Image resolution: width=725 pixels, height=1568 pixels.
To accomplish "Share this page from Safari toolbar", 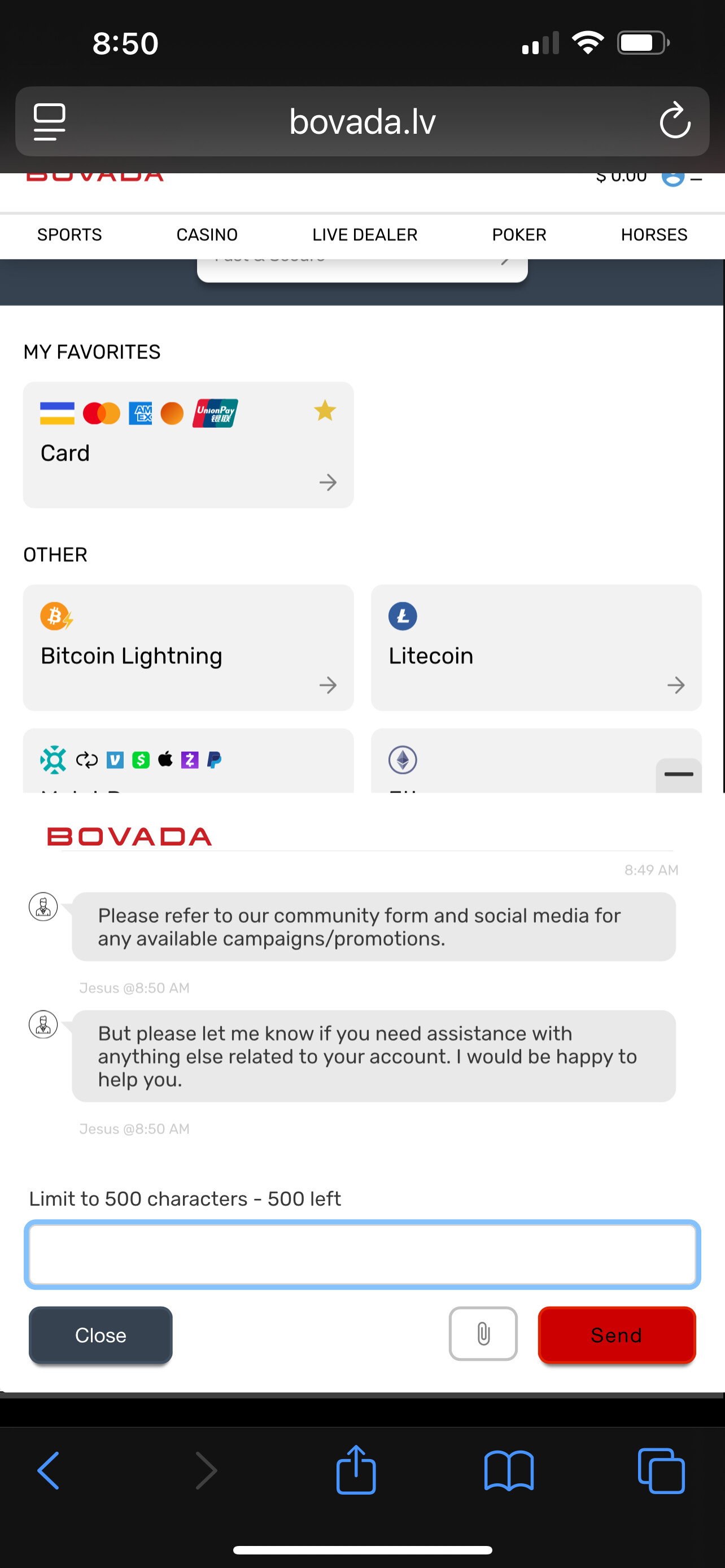I will (x=356, y=1470).
